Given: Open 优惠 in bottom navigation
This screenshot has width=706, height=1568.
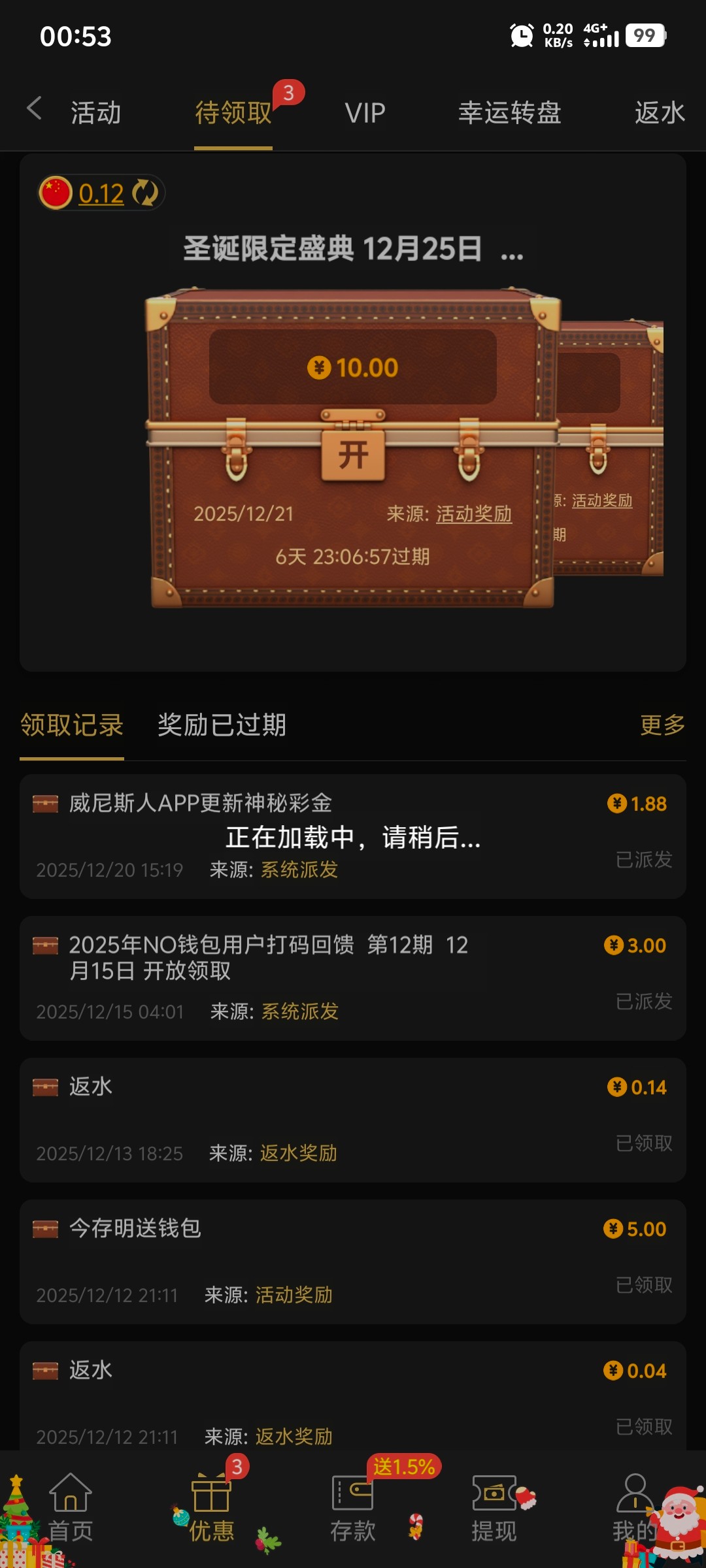Looking at the screenshot, I should (x=211, y=1508).
